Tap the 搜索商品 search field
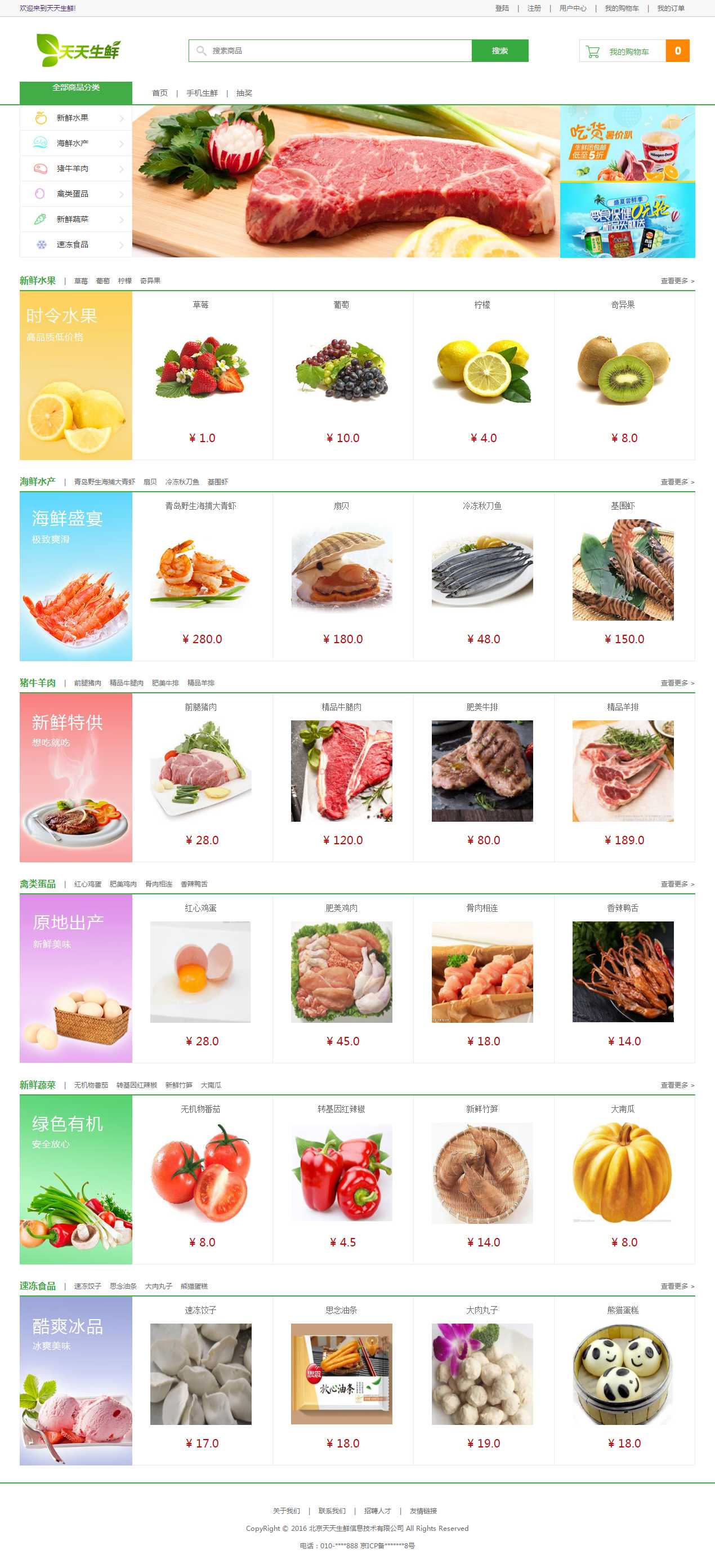 [334, 51]
